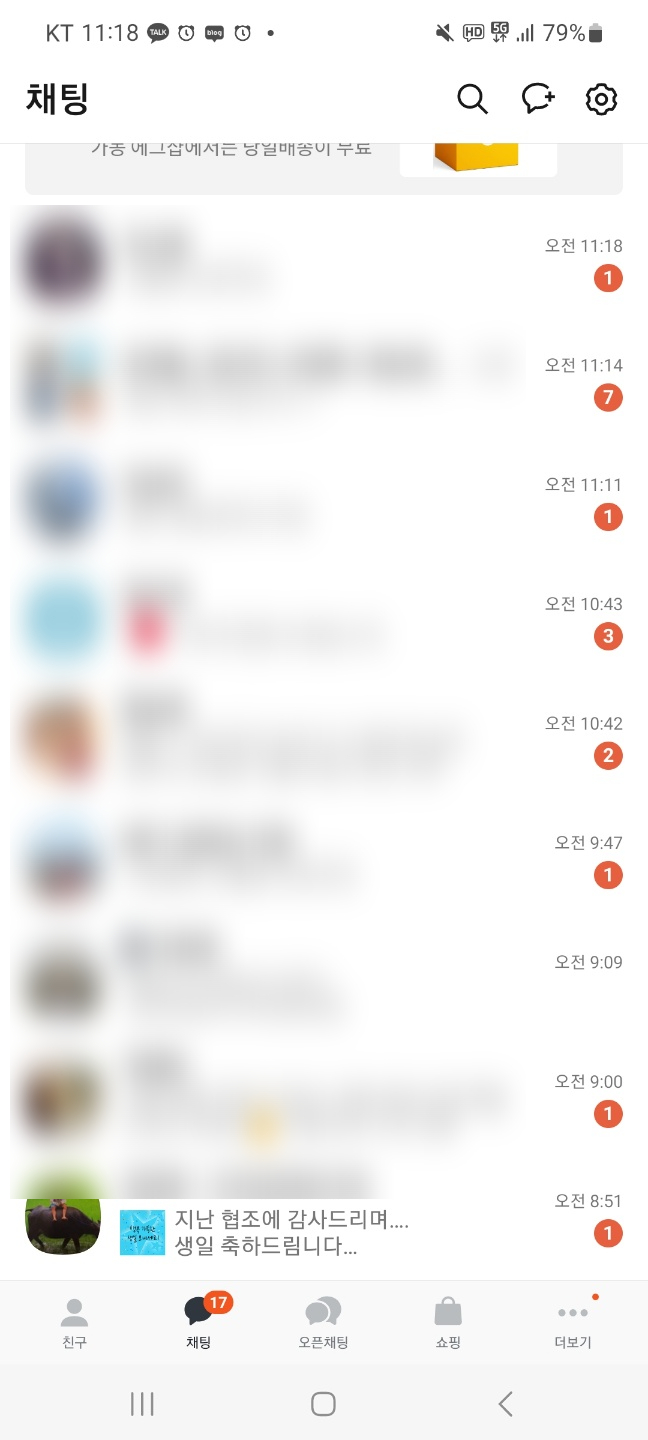Open the chat from 오전 9:09

pos(324,978)
